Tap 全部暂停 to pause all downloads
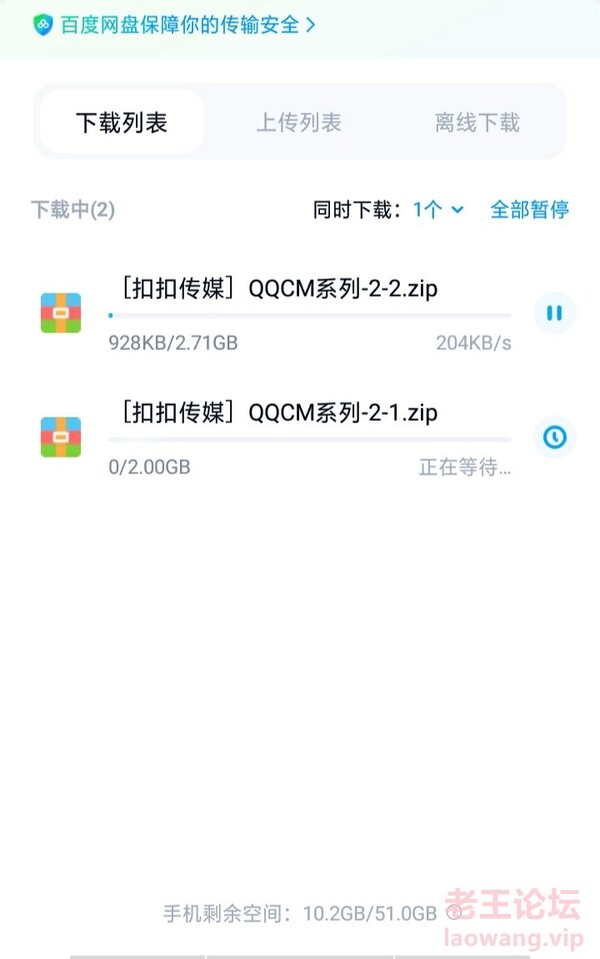 point(529,210)
